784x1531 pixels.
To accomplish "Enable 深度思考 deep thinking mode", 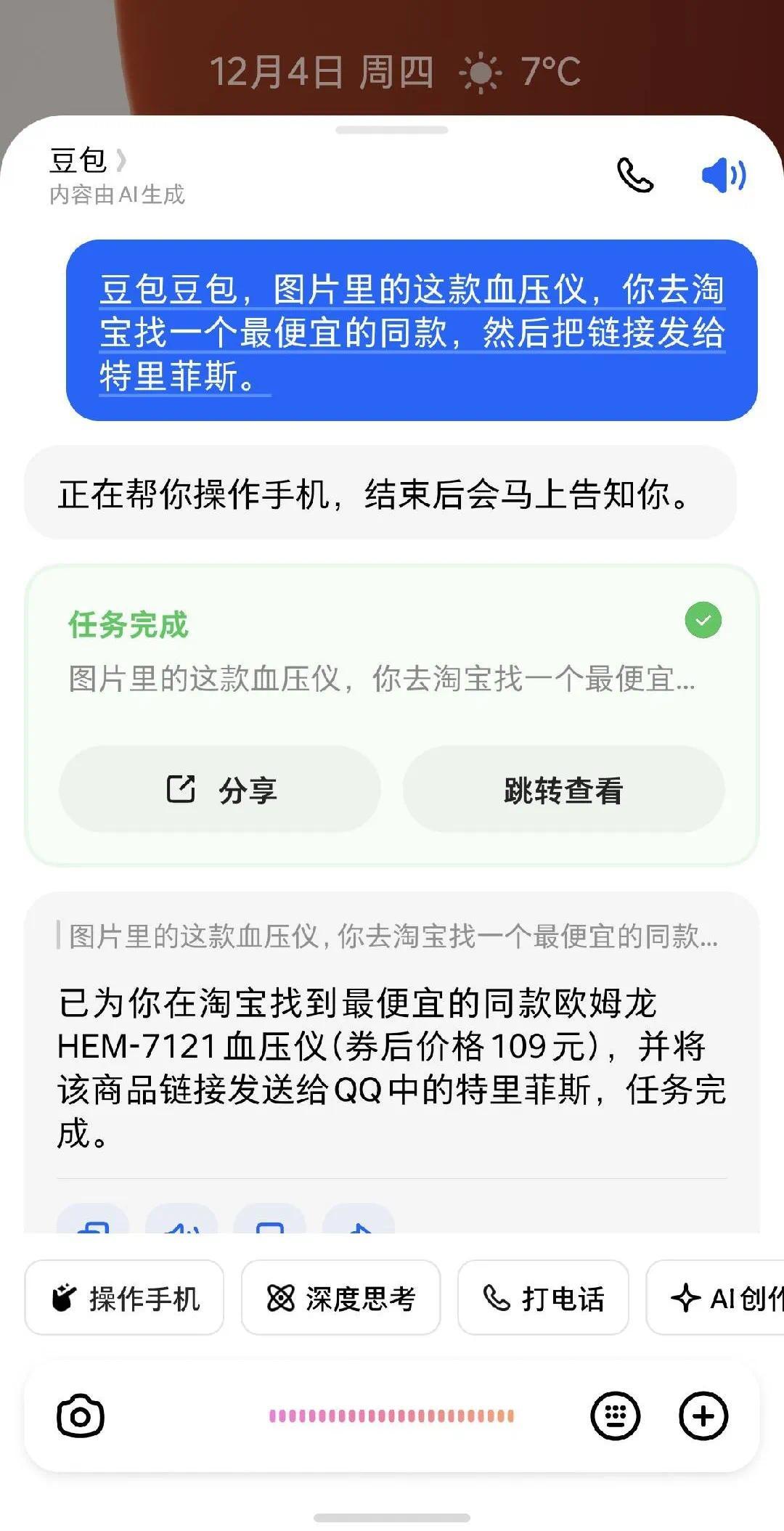I will pos(341,1299).
